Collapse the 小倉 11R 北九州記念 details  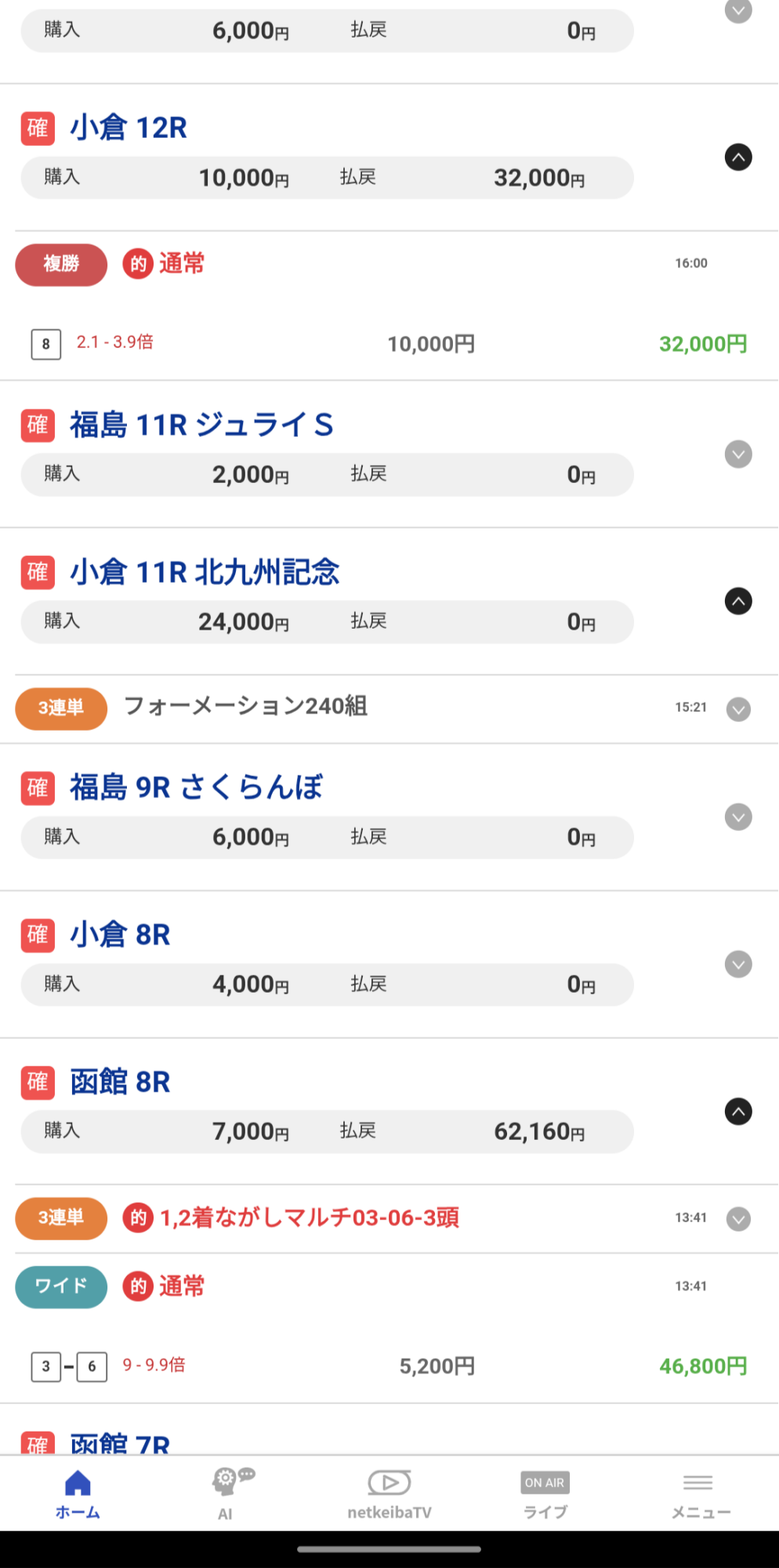coord(738,601)
